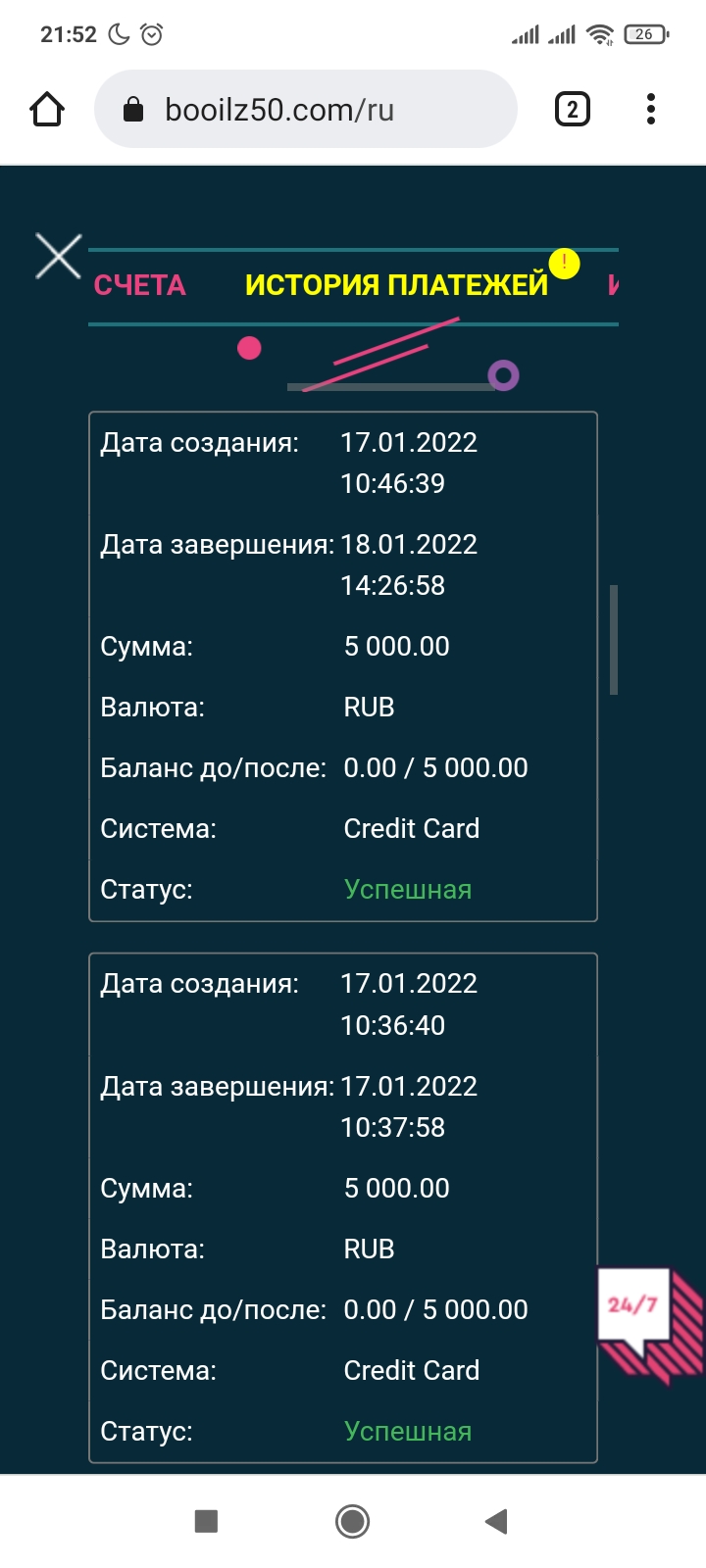706x1568 pixels.
Task: Close the payment history panel
Action: [x=58, y=257]
